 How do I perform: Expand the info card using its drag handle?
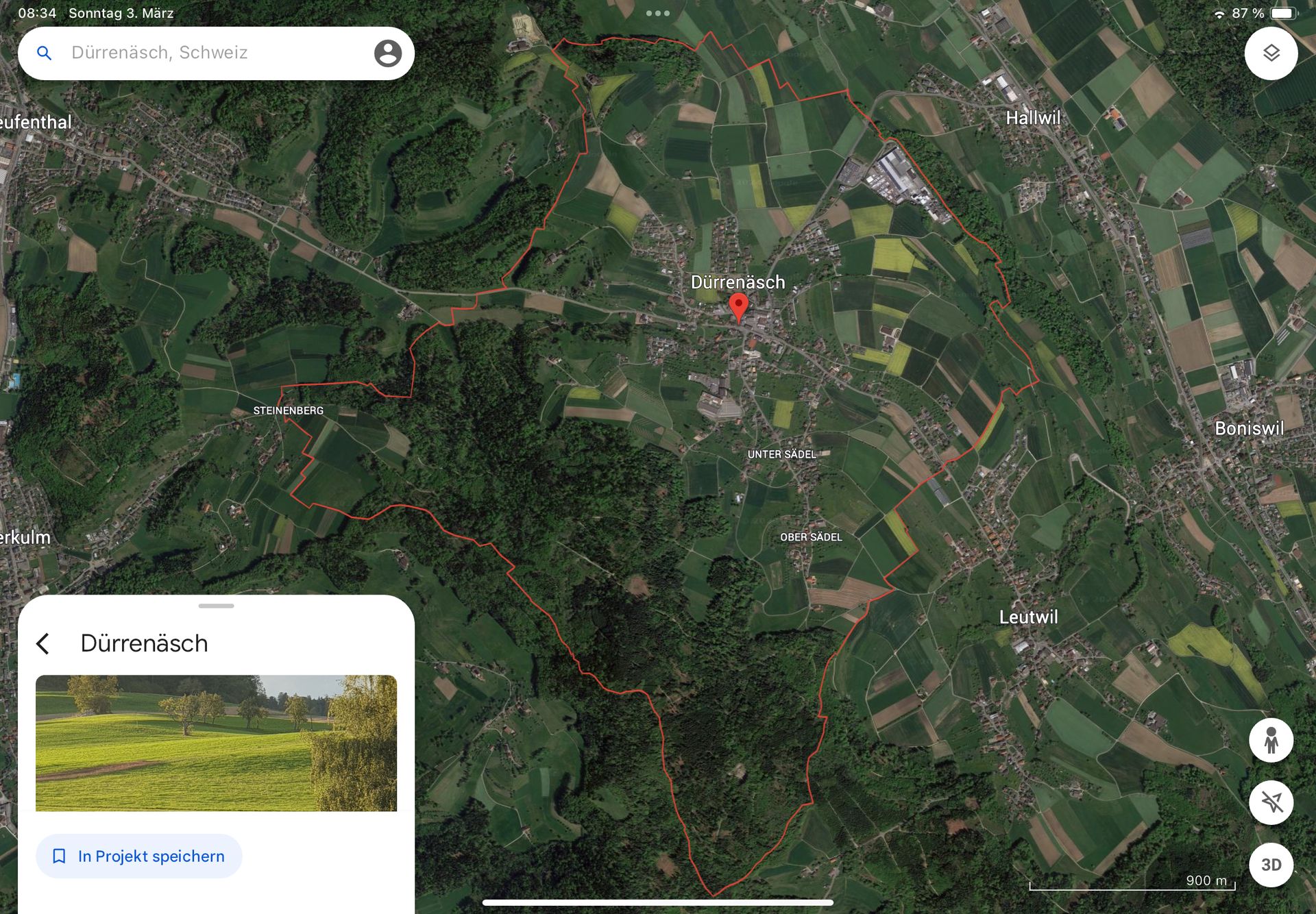[216, 606]
